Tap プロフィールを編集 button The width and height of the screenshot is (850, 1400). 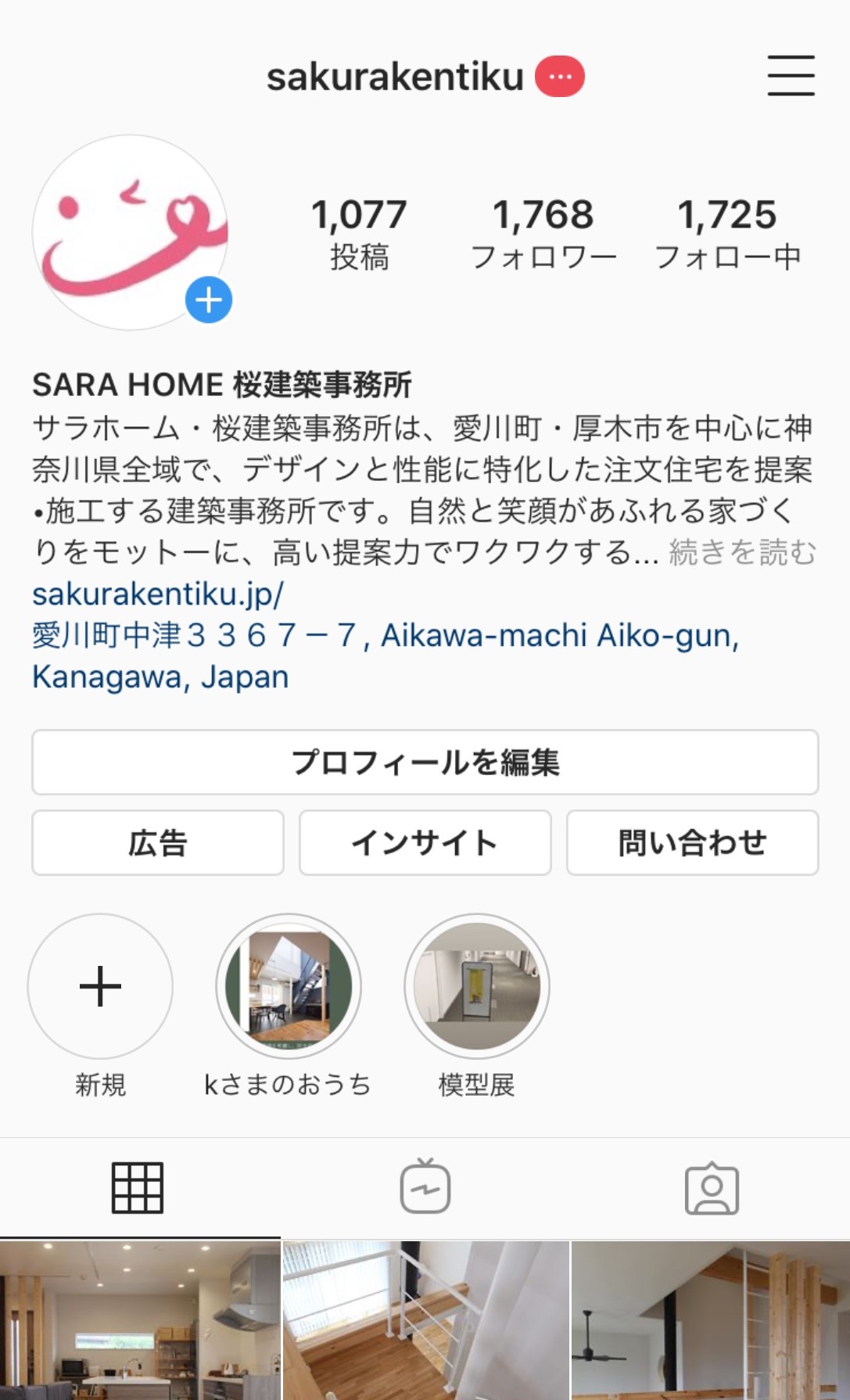pyautogui.click(x=425, y=762)
